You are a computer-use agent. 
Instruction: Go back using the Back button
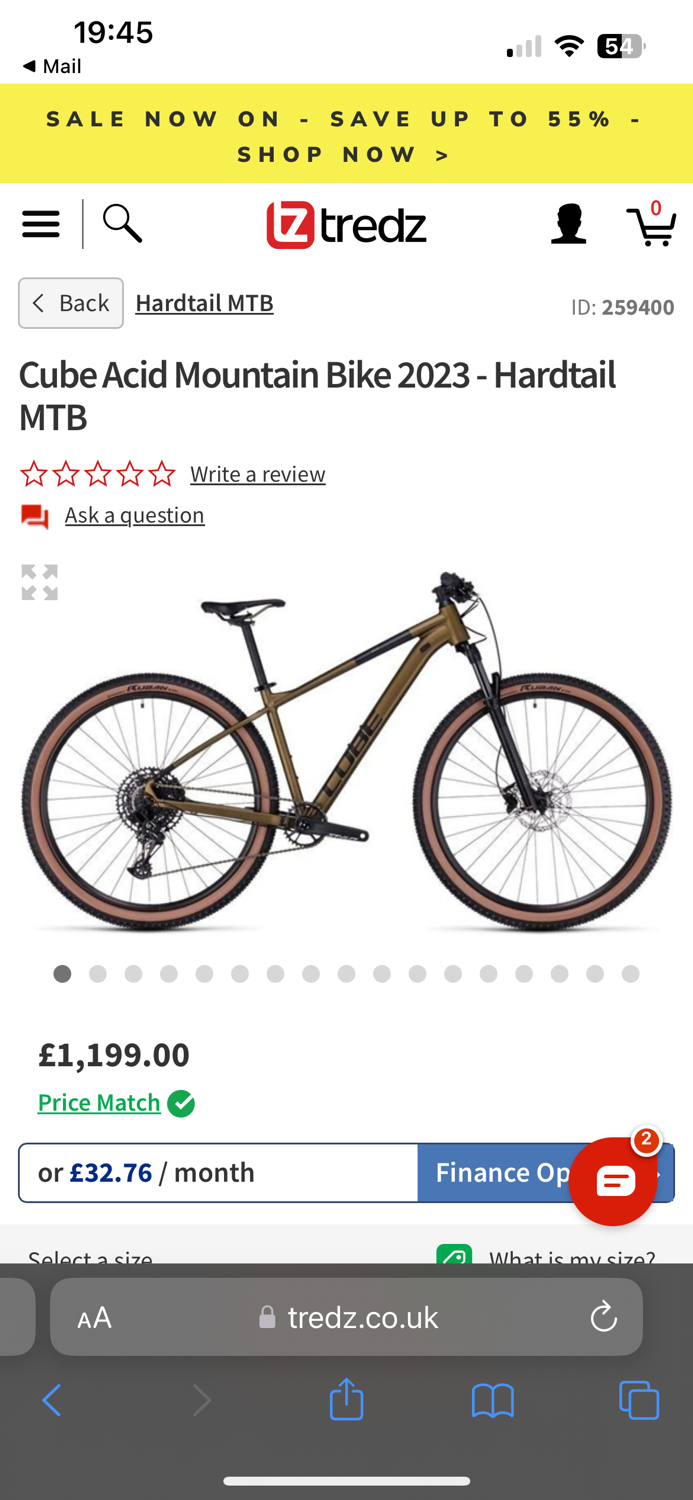pos(71,303)
